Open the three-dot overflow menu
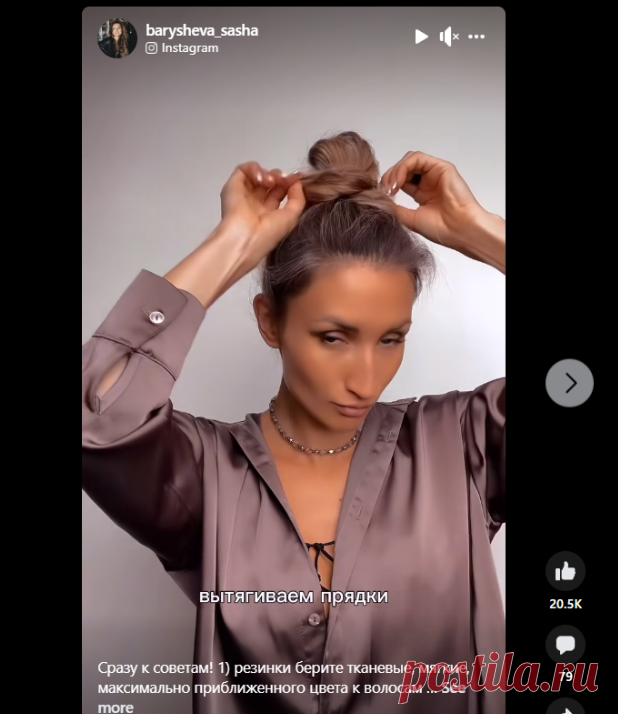Image resolution: width=618 pixels, height=714 pixels. click(477, 37)
